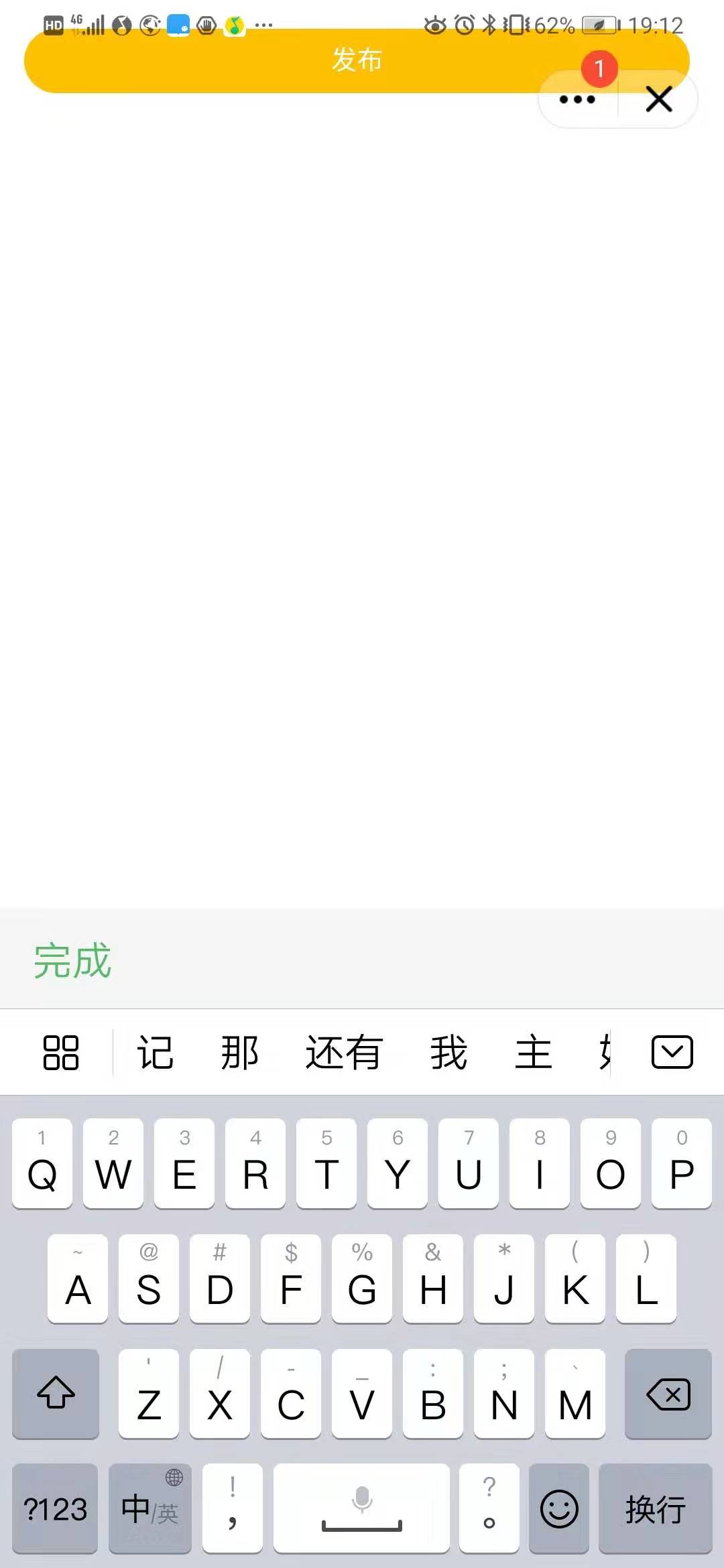
Task: Toggle 中/英 input language
Action: pyautogui.click(x=150, y=1509)
